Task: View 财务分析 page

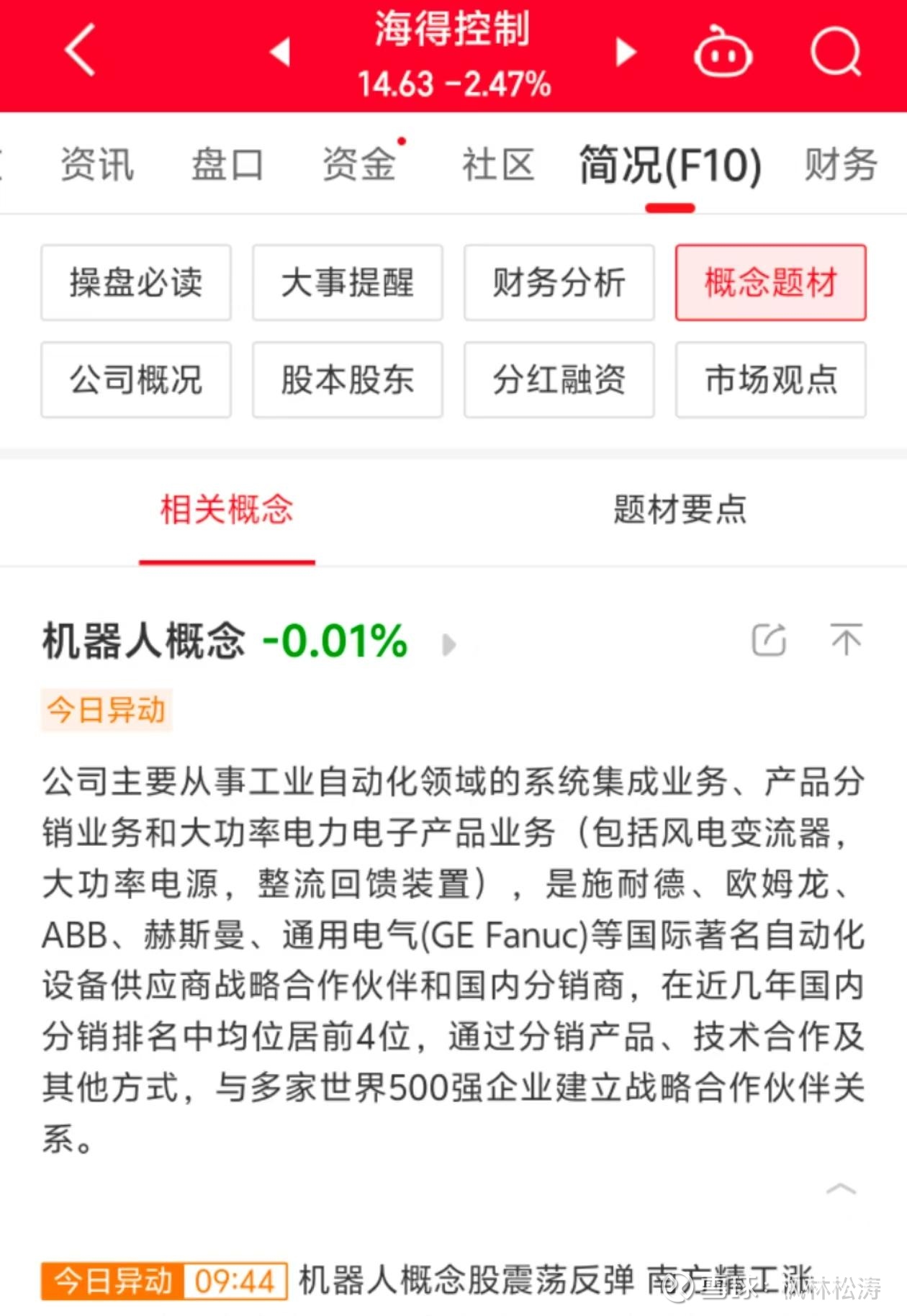Action: [x=559, y=284]
